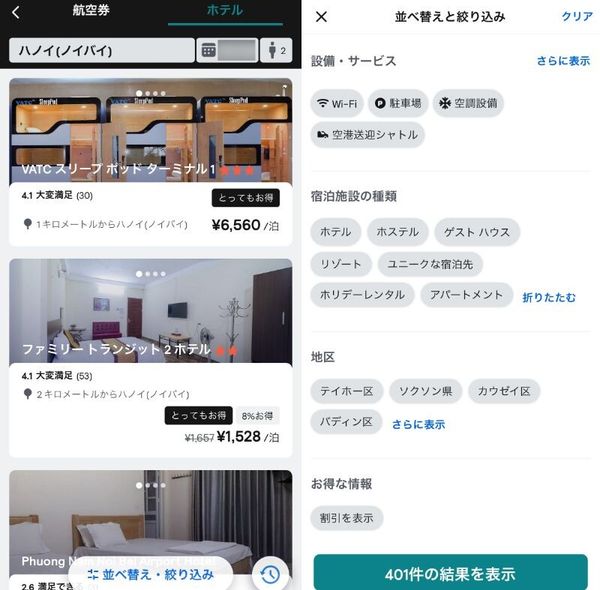
Task: Open the calendar date picker
Action: pyautogui.click(x=227, y=50)
